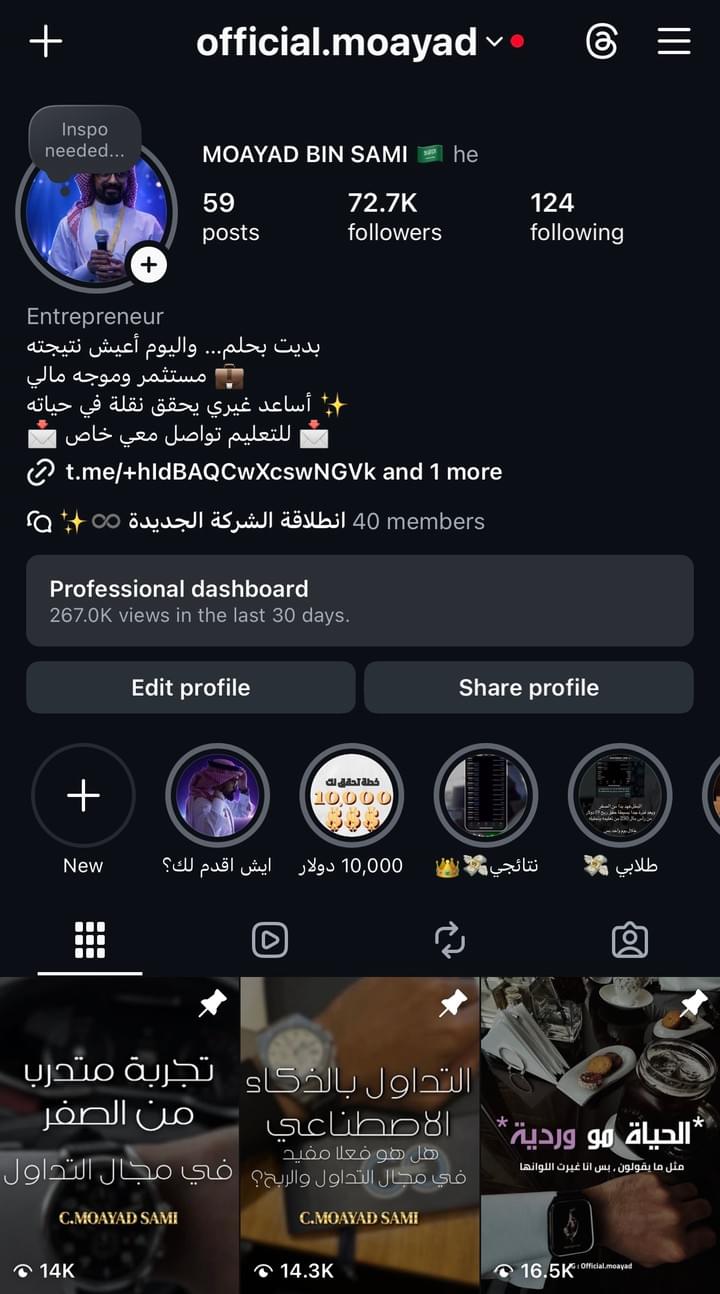Open the نتائجي highlight
Viewport: 720px width, 1294px height.
[485, 796]
